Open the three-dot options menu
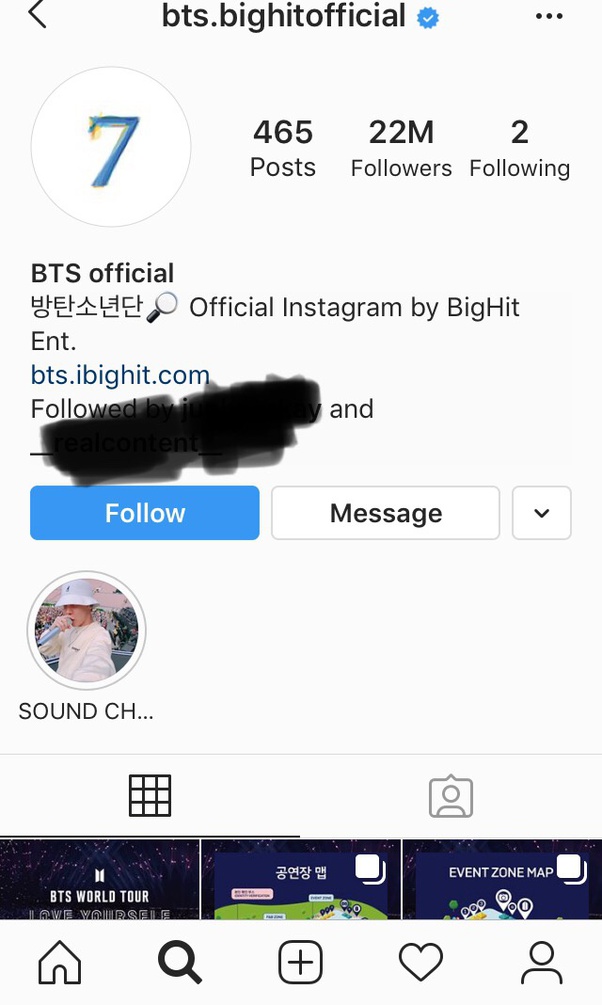This screenshot has height=1005, width=602. 550,16
